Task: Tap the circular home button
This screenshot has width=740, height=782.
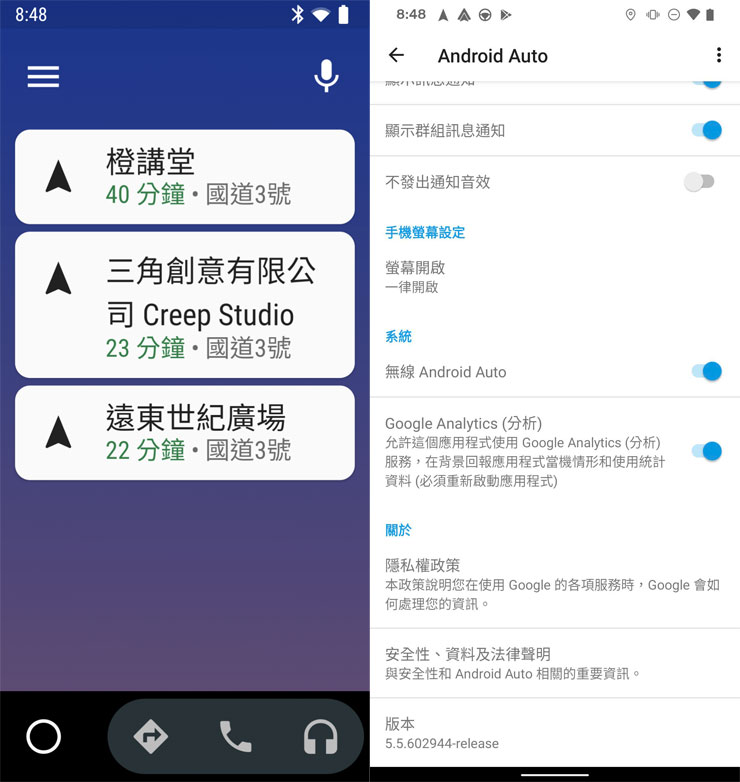Action: [x=43, y=737]
